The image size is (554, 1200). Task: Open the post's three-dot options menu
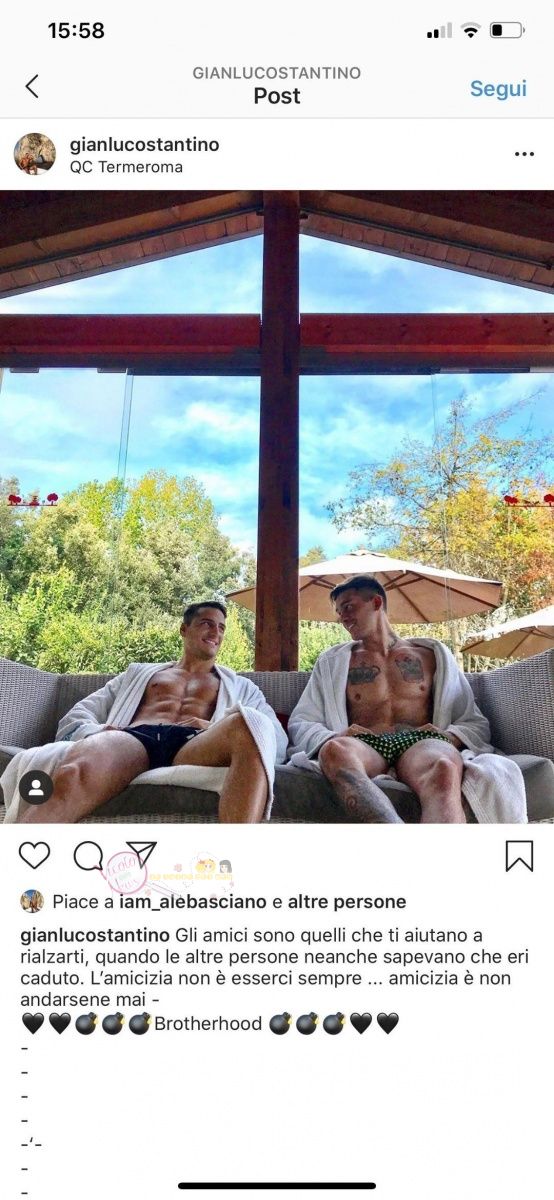pyautogui.click(x=524, y=154)
